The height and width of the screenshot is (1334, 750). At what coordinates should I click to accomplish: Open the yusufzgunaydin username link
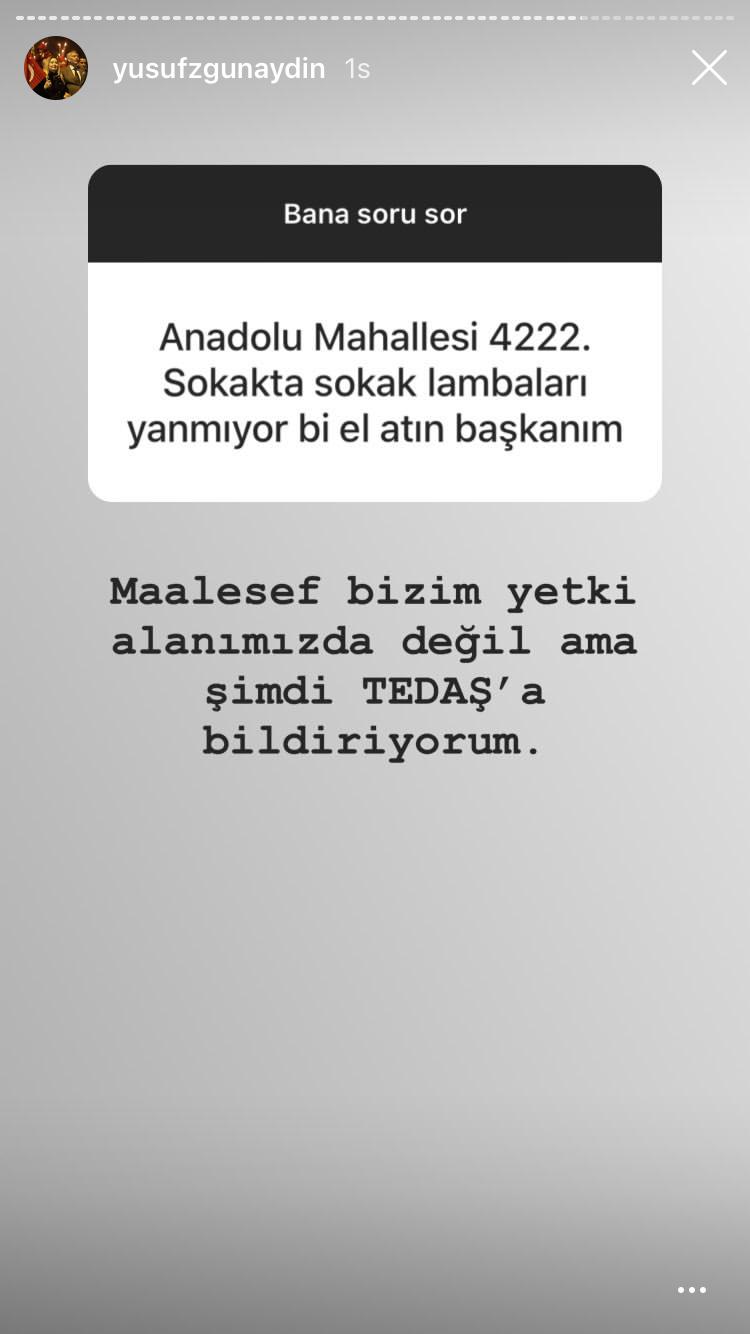click(218, 68)
